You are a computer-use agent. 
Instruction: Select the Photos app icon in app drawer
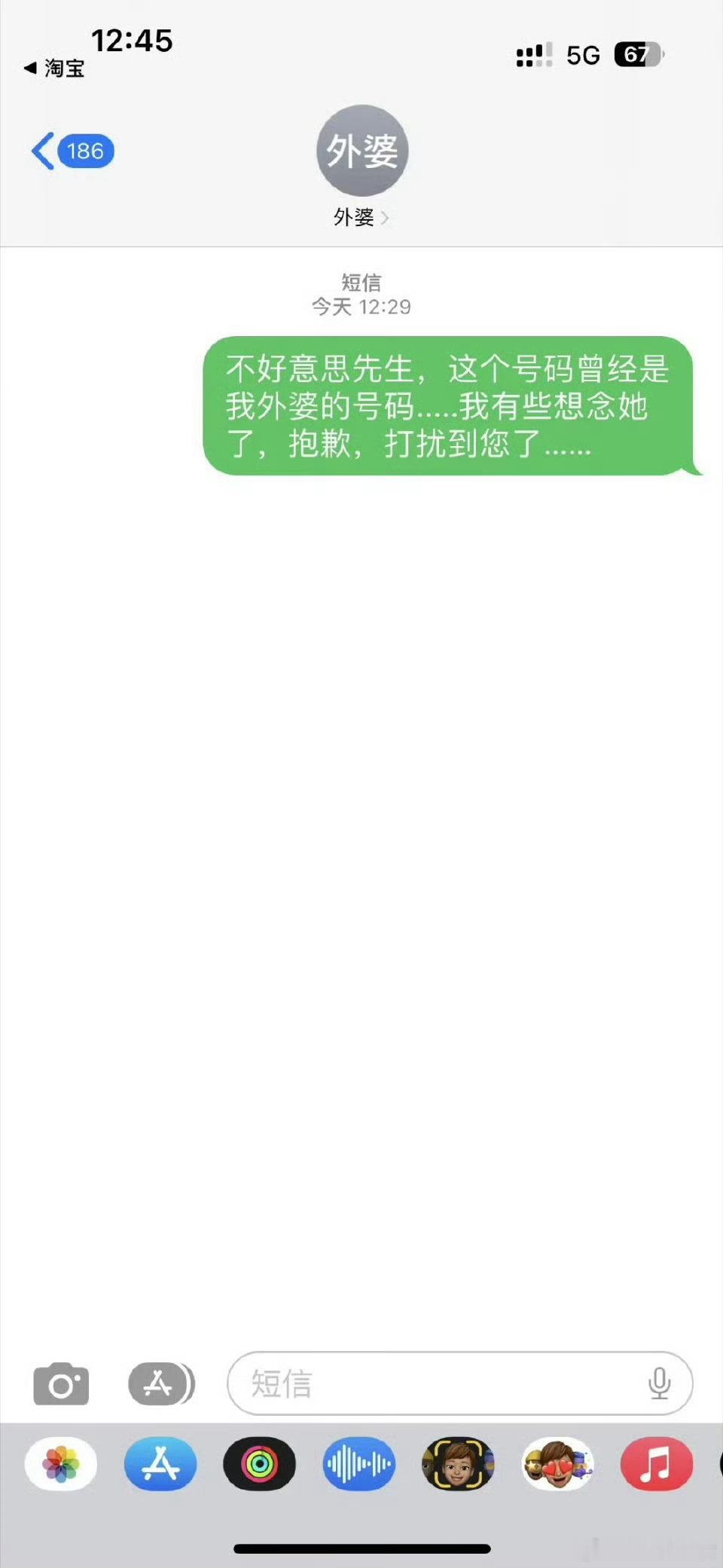click(x=61, y=1463)
